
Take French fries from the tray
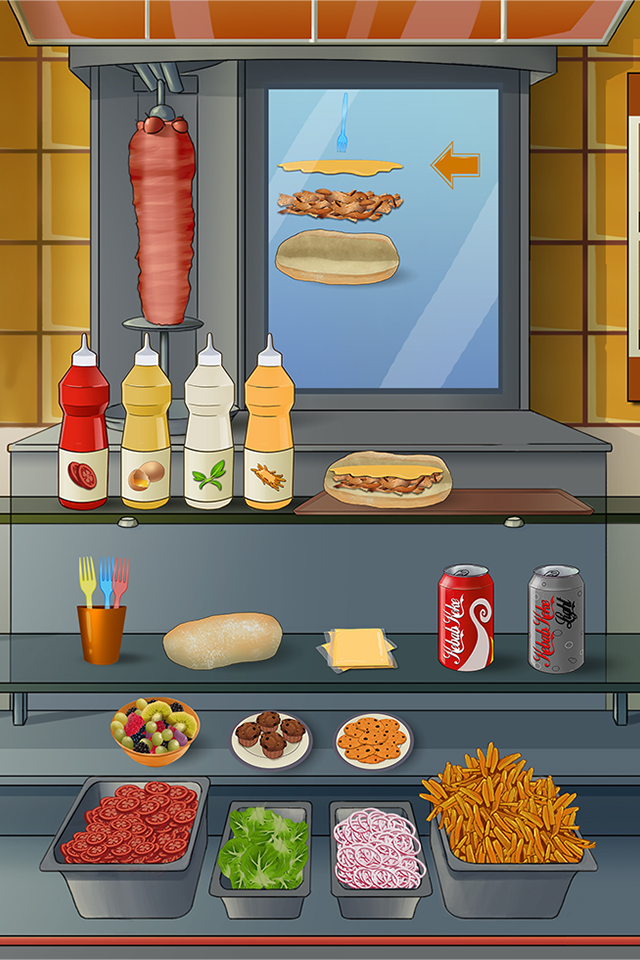click(x=505, y=808)
